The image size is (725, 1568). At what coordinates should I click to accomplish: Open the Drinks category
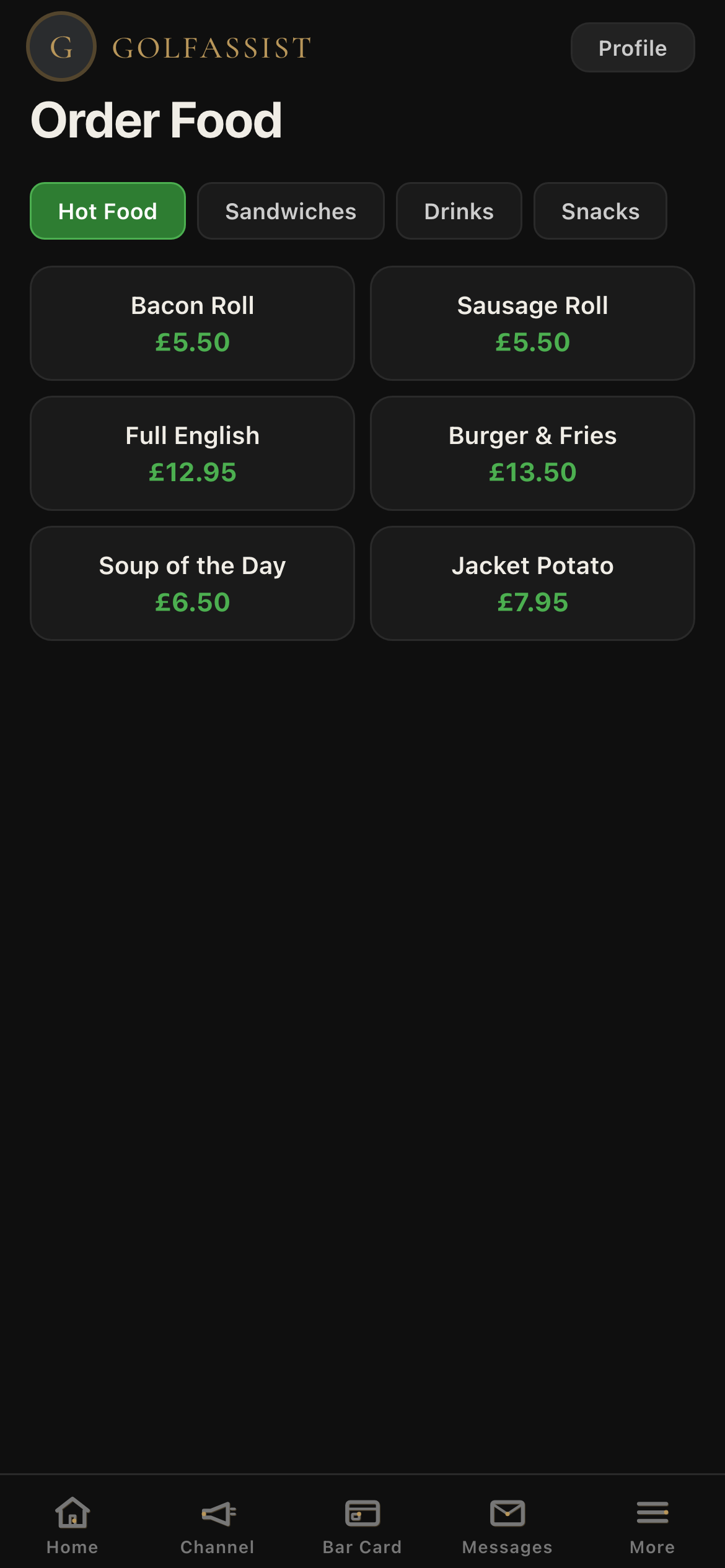tap(459, 211)
